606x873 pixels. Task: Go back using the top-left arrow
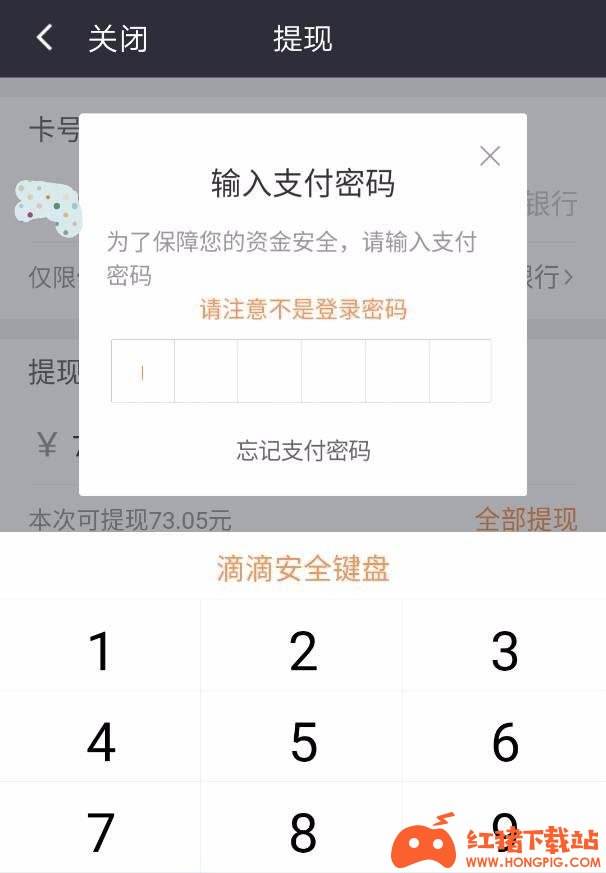click(x=44, y=38)
